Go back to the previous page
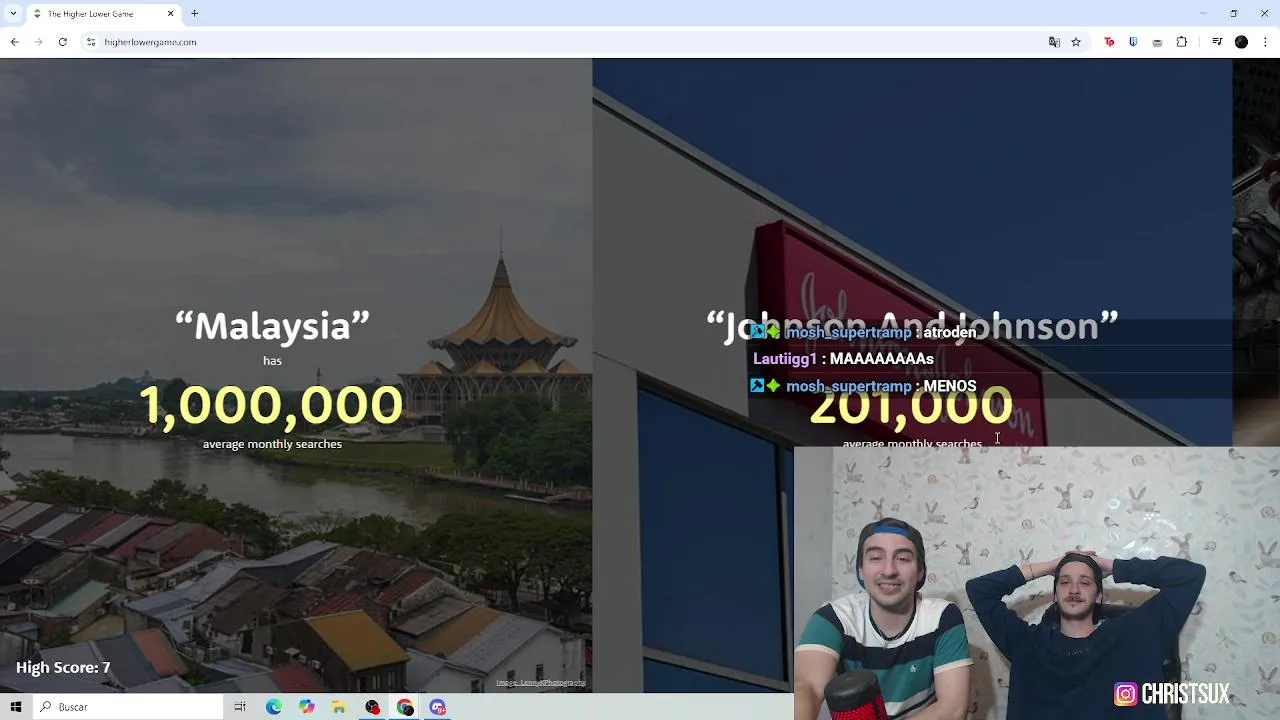This screenshot has height=720, width=1280. [14, 42]
